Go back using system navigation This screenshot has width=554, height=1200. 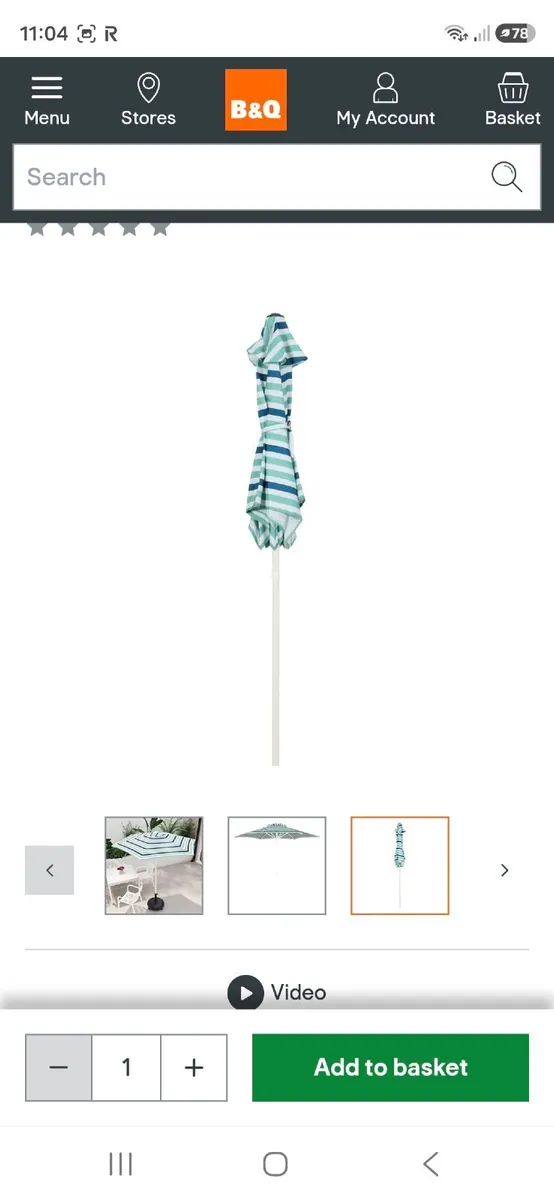pos(431,1164)
